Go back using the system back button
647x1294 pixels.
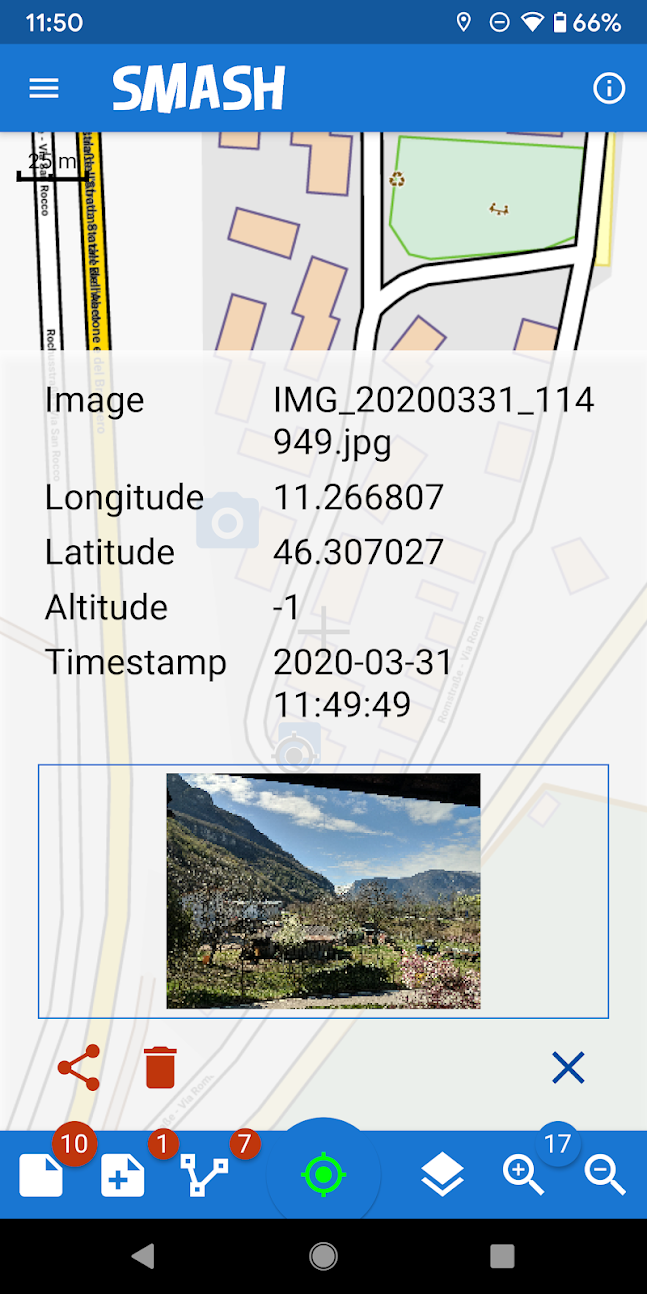(143, 1256)
